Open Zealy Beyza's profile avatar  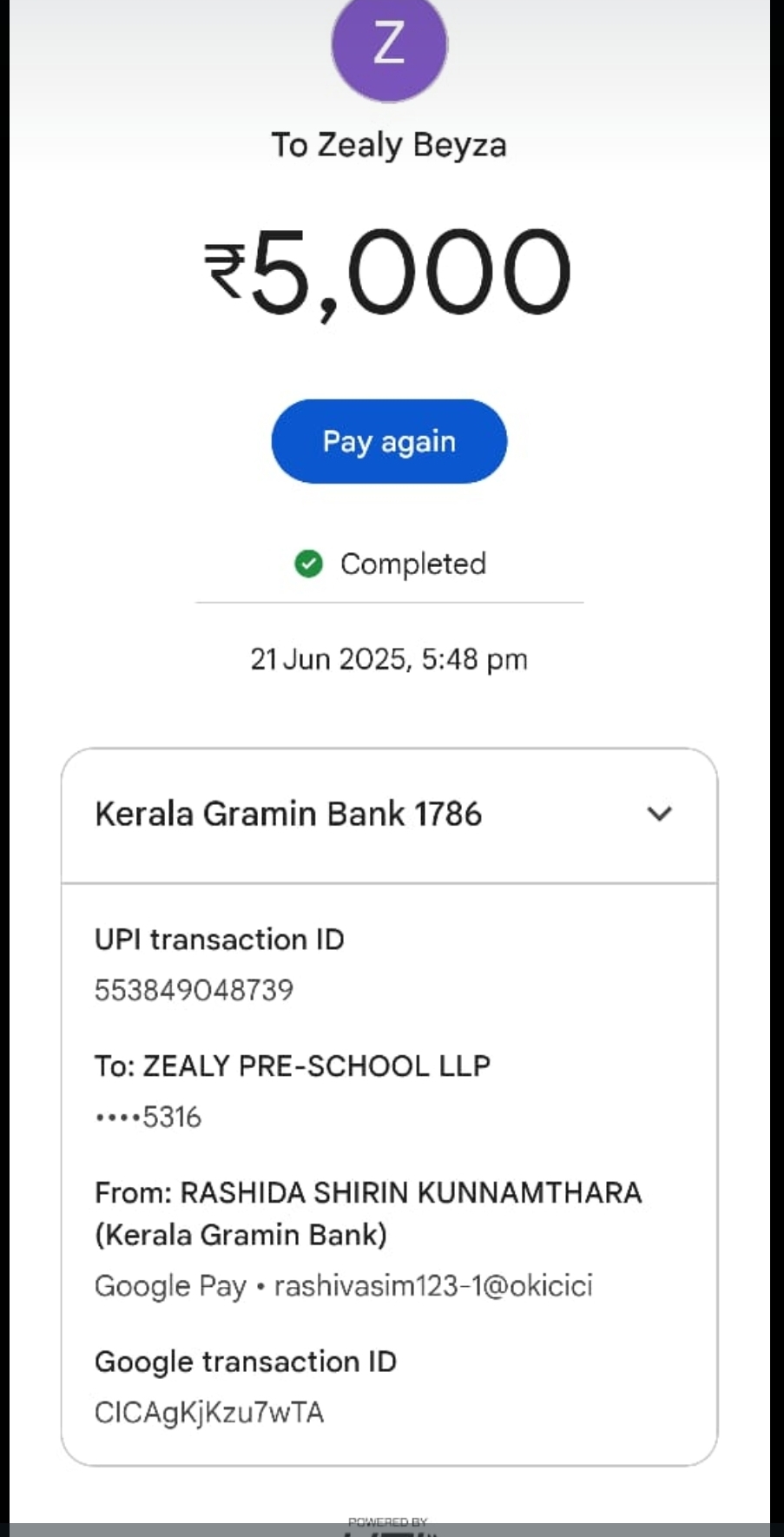click(x=389, y=45)
